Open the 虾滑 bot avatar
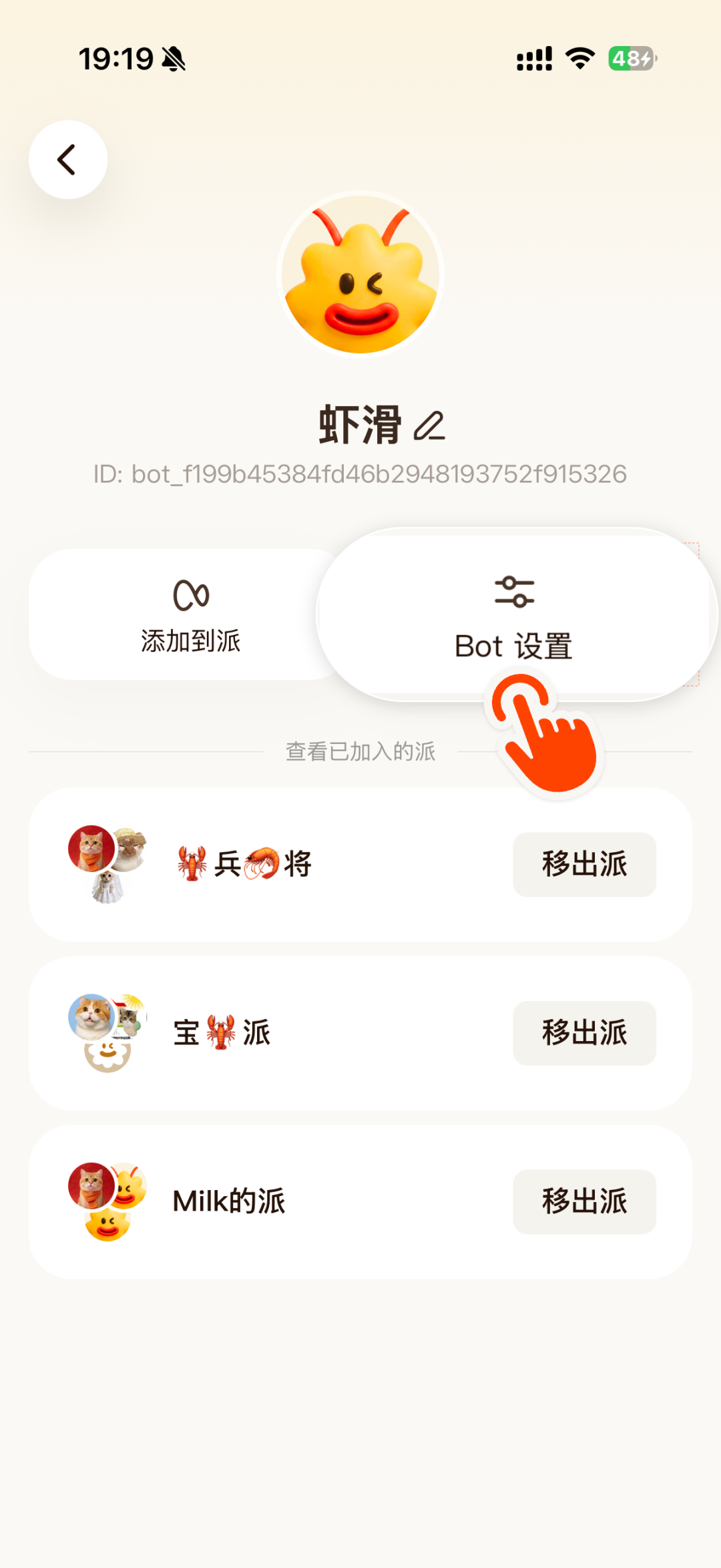721x1568 pixels. (x=360, y=274)
